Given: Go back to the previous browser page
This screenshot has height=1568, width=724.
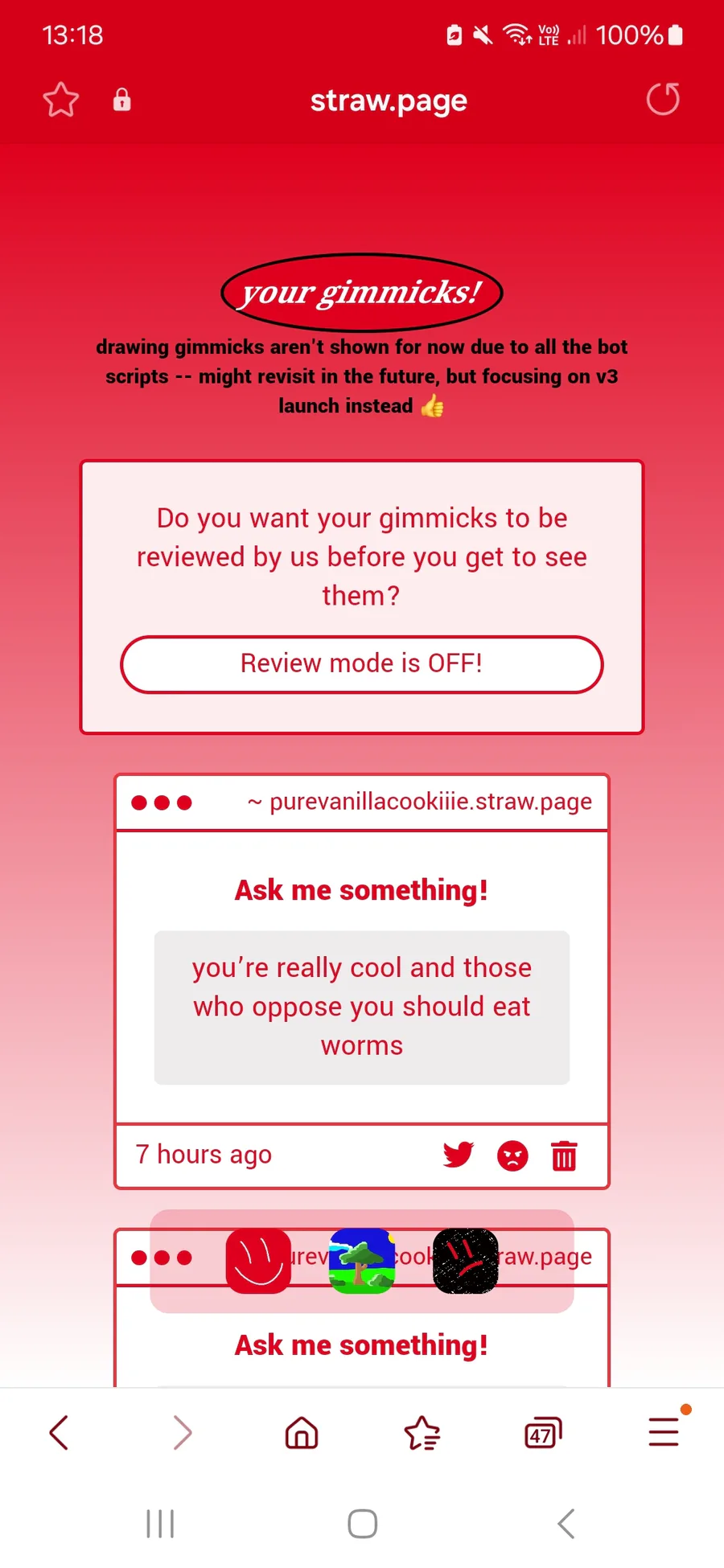Looking at the screenshot, I should (59, 1432).
